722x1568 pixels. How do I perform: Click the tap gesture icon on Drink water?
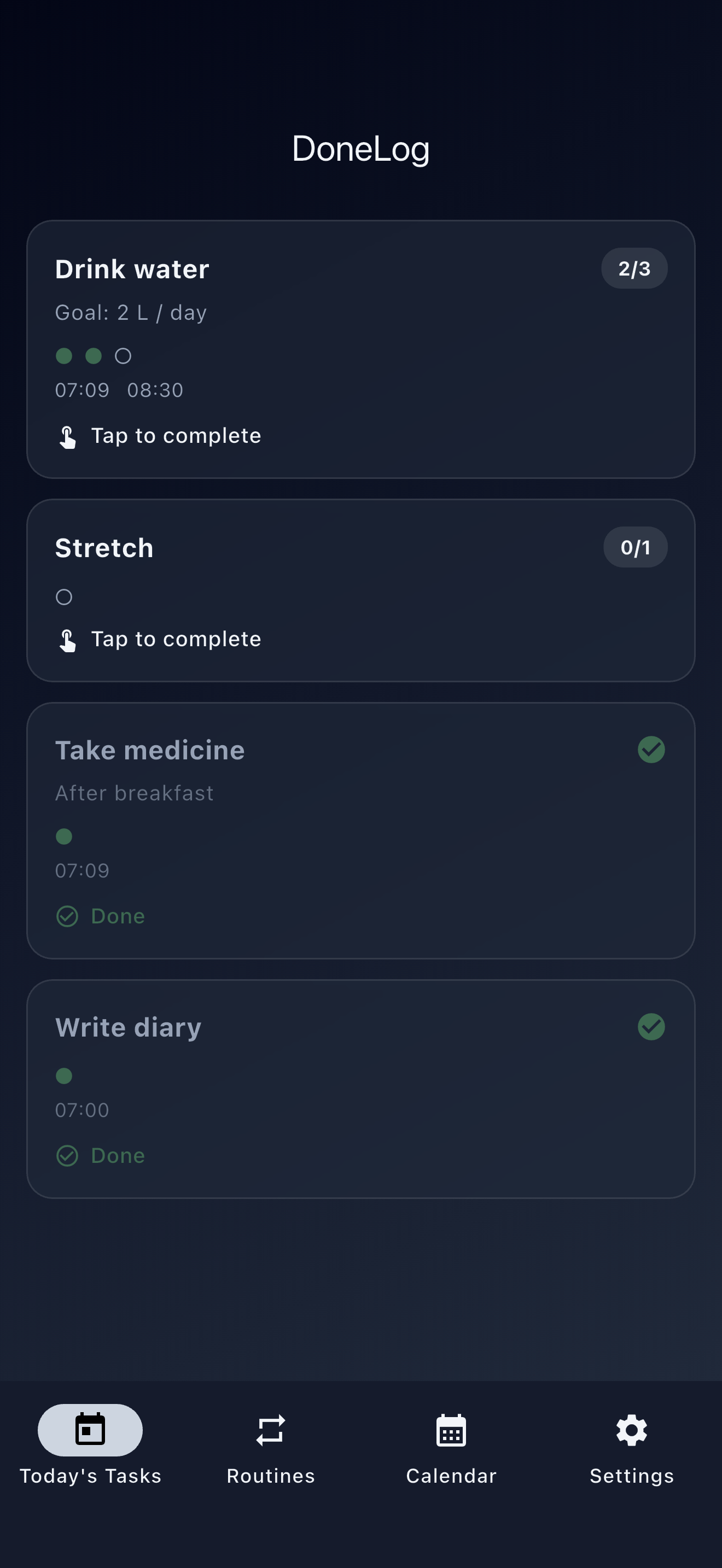pos(68,435)
